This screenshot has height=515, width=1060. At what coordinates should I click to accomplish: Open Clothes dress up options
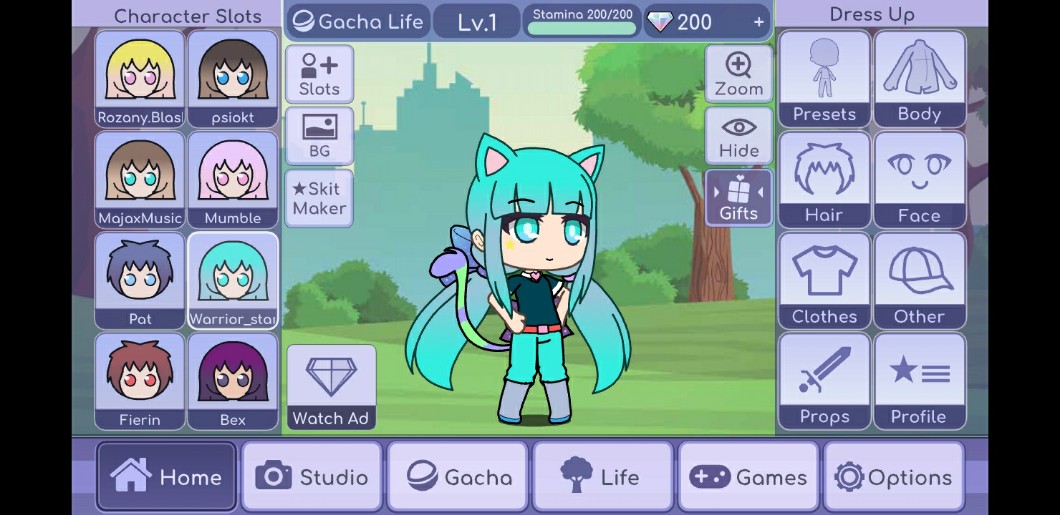pos(824,280)
